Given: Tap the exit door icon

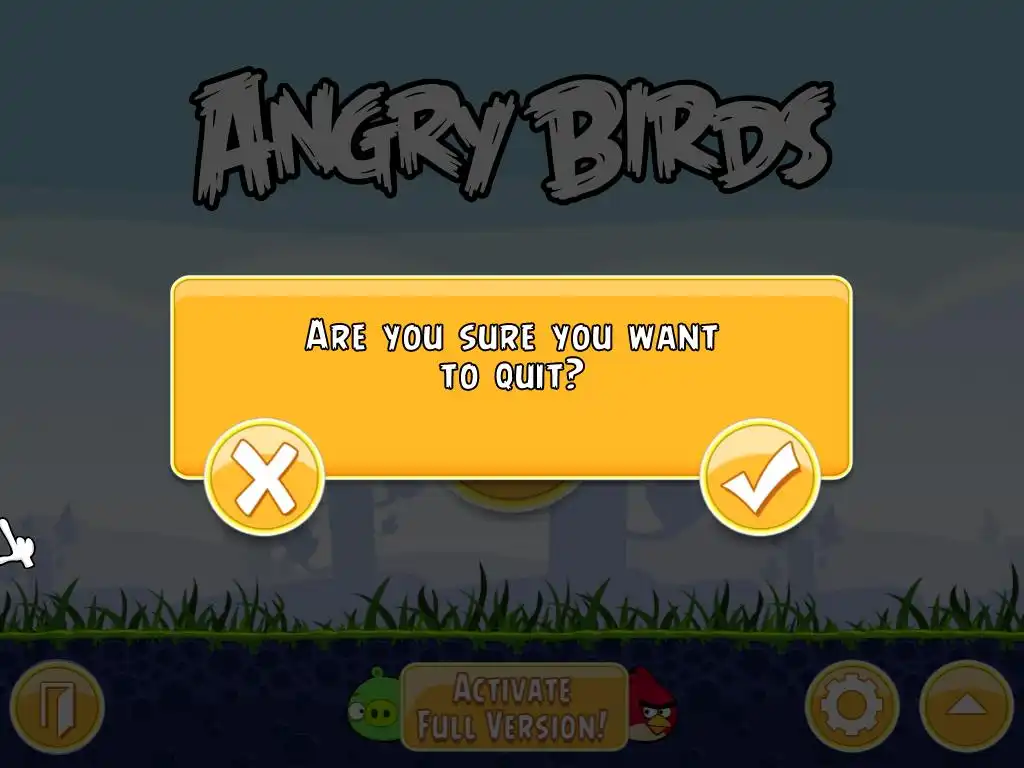Looking at the screenshot, I should pyautogui.click(x=57, y=707).
